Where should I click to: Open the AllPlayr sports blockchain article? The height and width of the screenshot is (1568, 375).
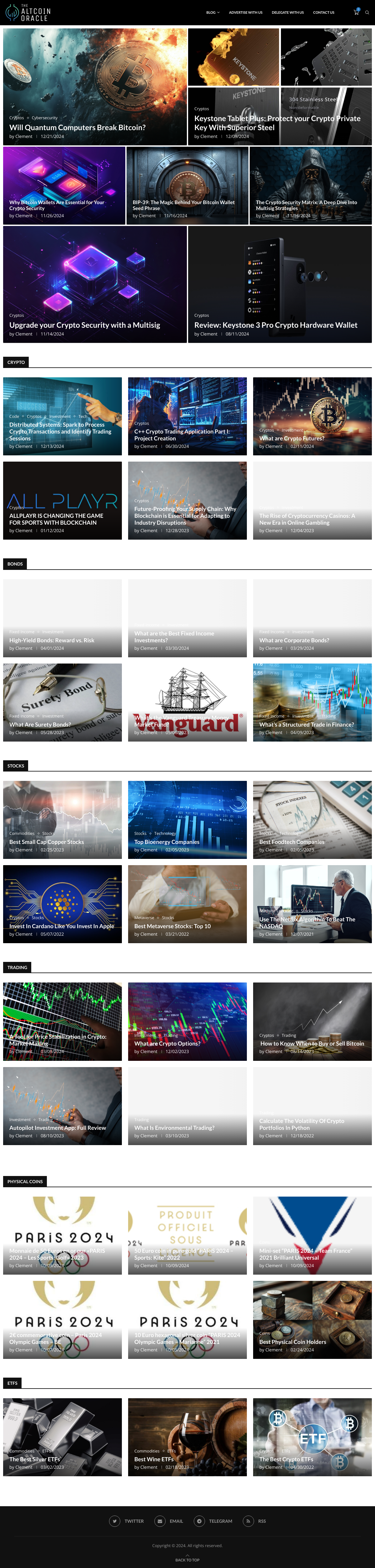click(x=56, y=519)
